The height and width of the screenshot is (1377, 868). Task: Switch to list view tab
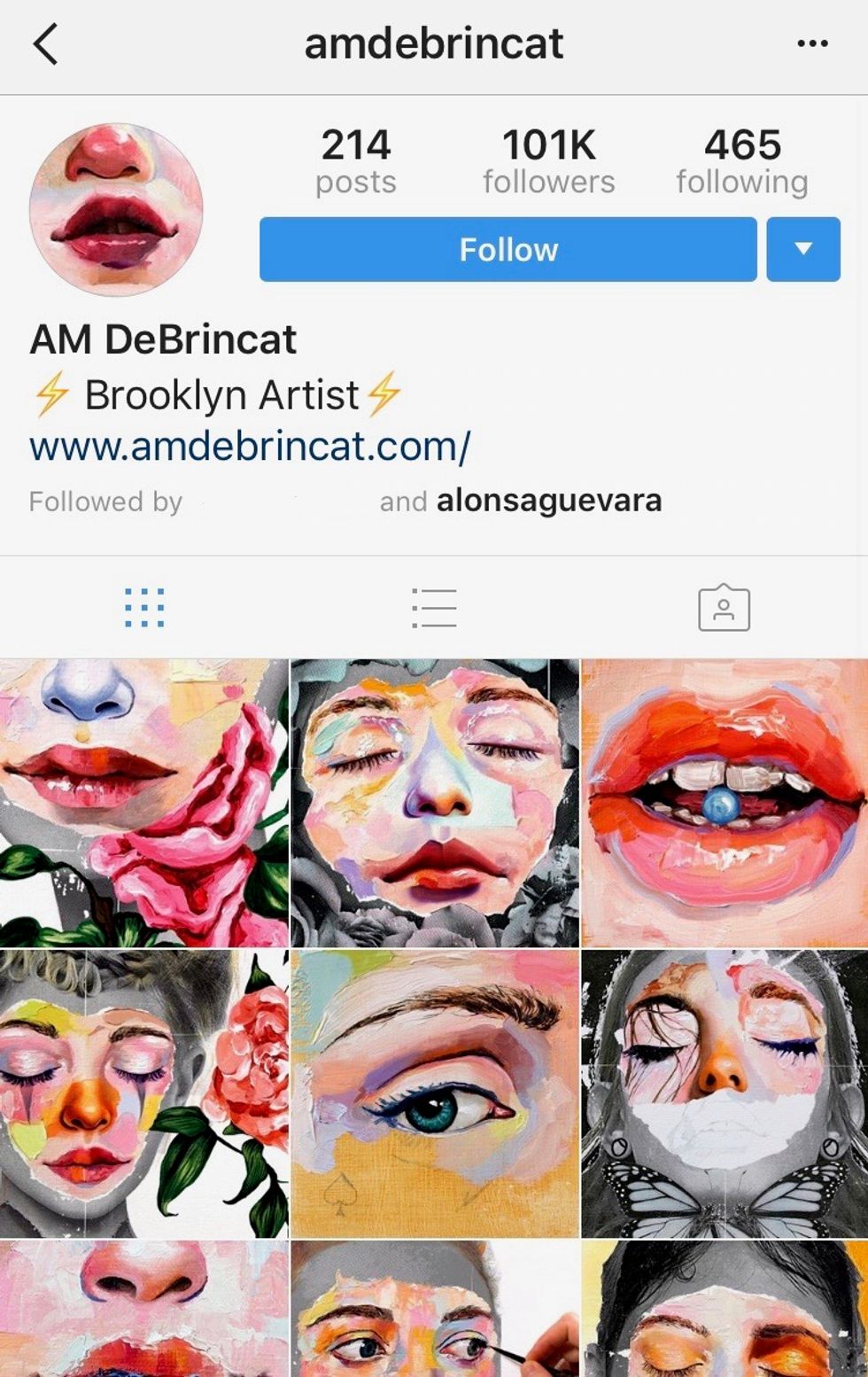click(x=434, y=608)
